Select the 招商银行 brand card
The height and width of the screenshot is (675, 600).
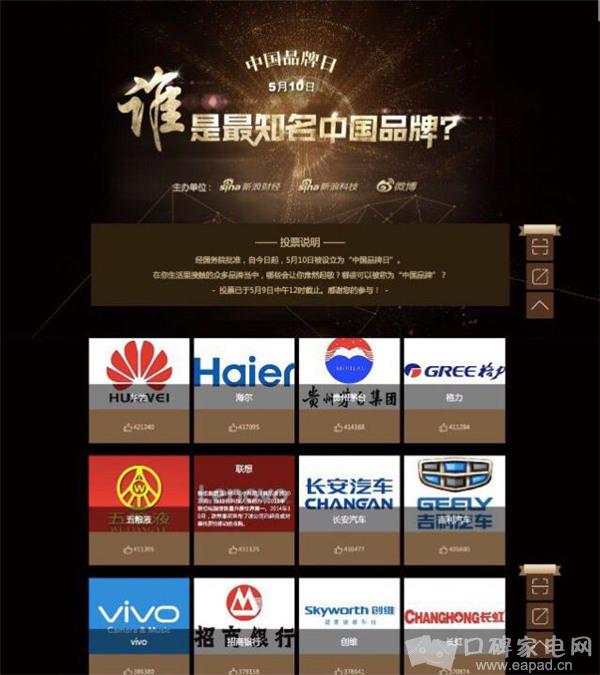tap(244, 613)
